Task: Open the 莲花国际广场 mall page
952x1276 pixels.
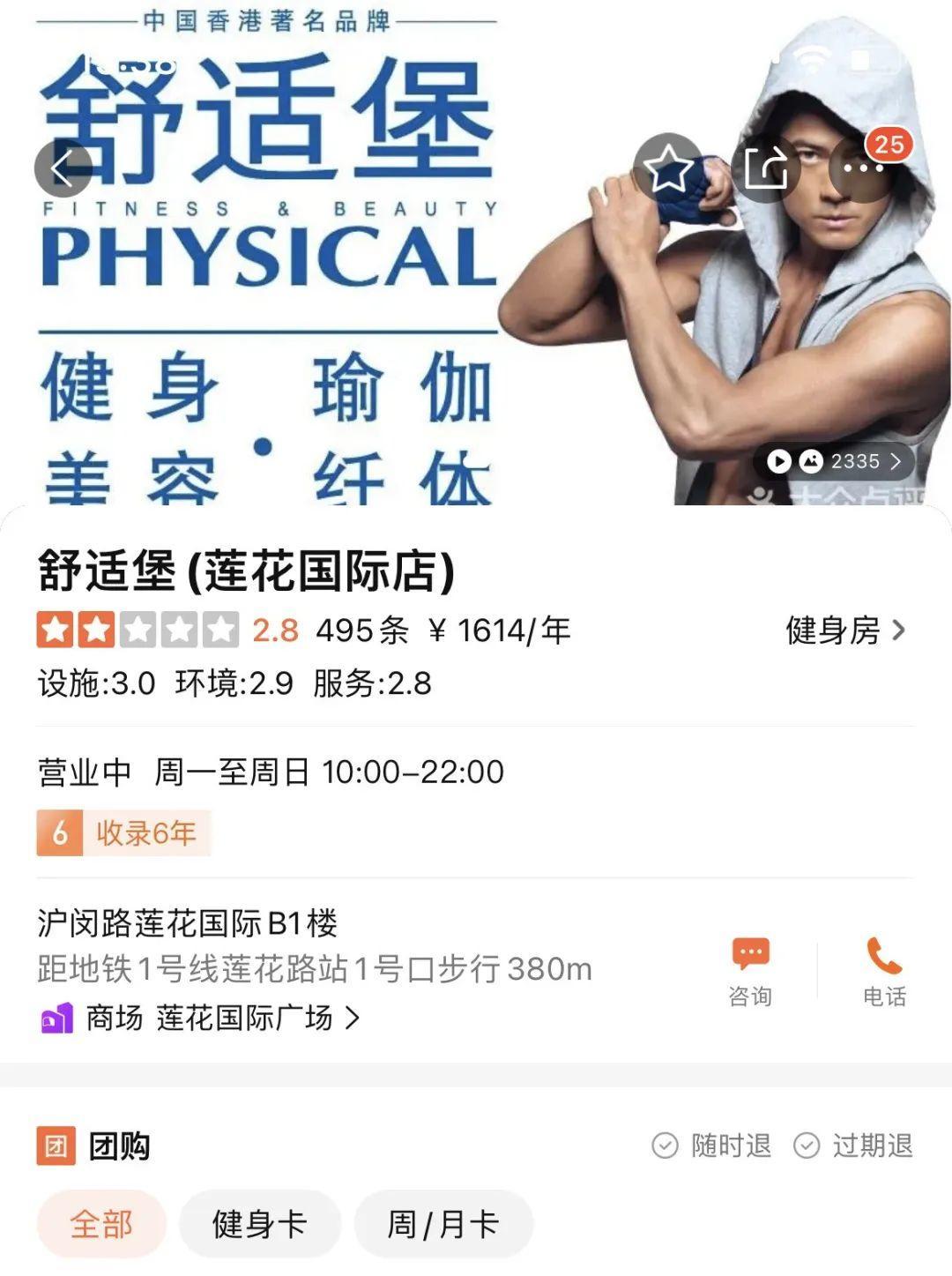Action: click(x=244, y=1019)
